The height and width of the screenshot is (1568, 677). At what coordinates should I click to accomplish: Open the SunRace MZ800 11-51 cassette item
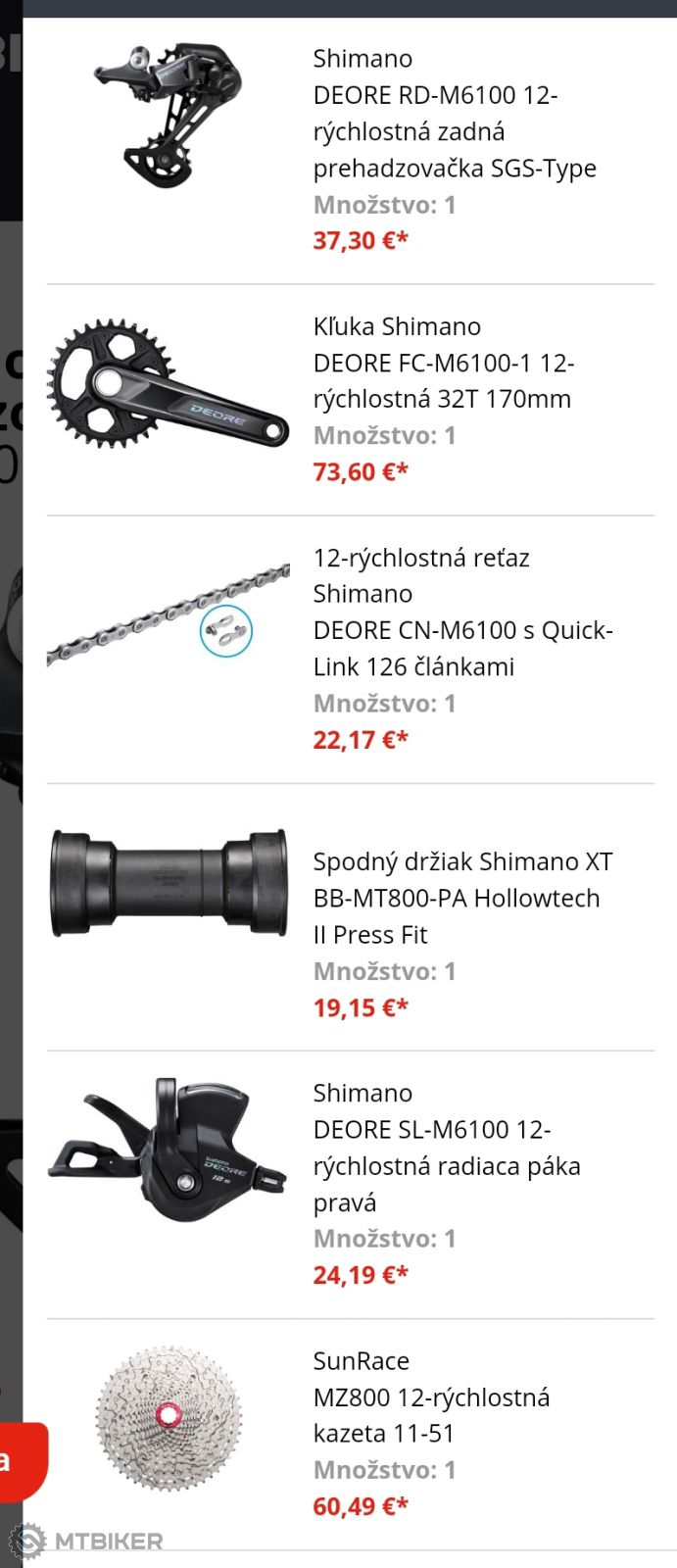[x=431, y=1396]
